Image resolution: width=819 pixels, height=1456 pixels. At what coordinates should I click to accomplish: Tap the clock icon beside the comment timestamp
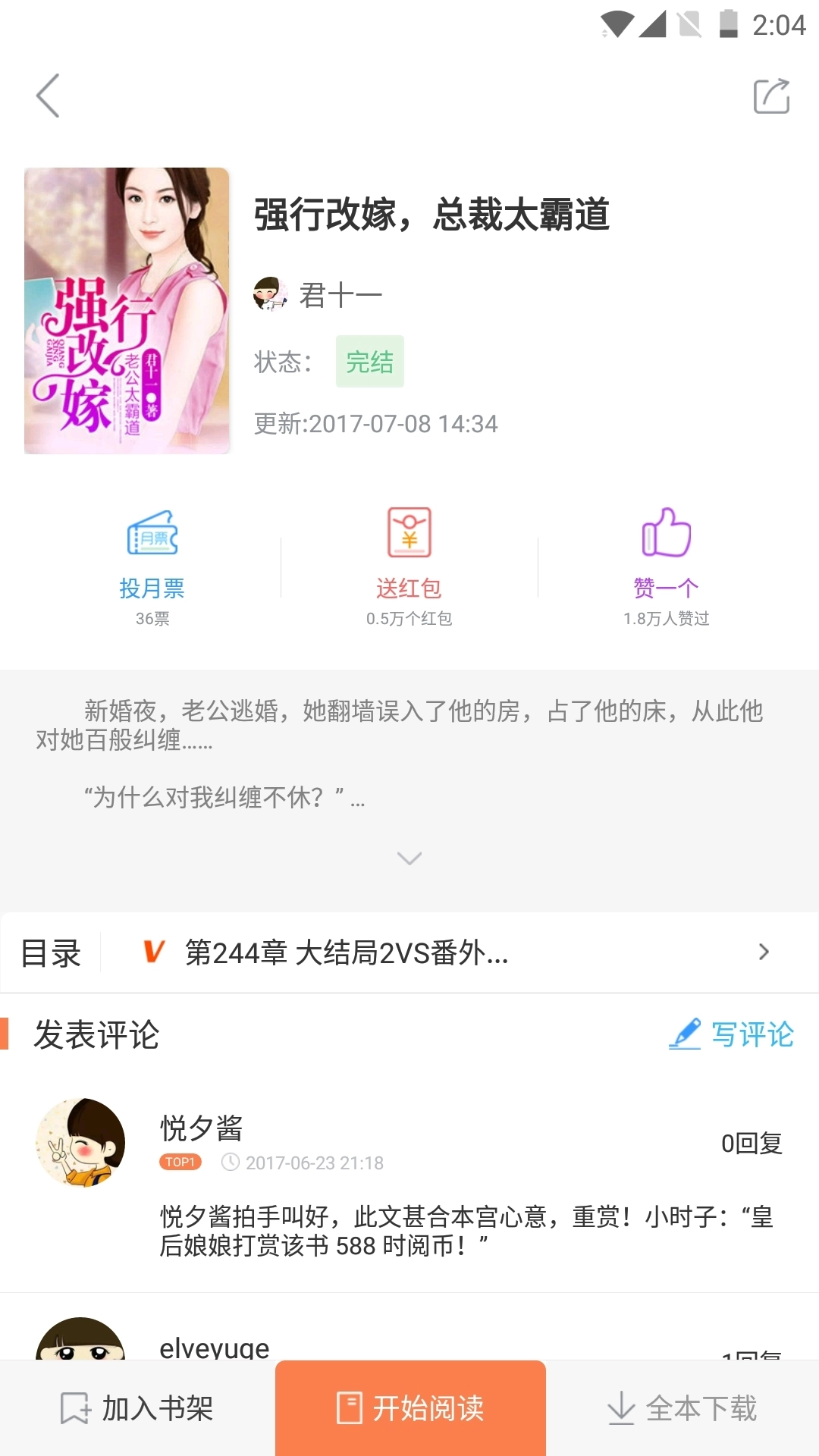click(x=233, y=1163)
